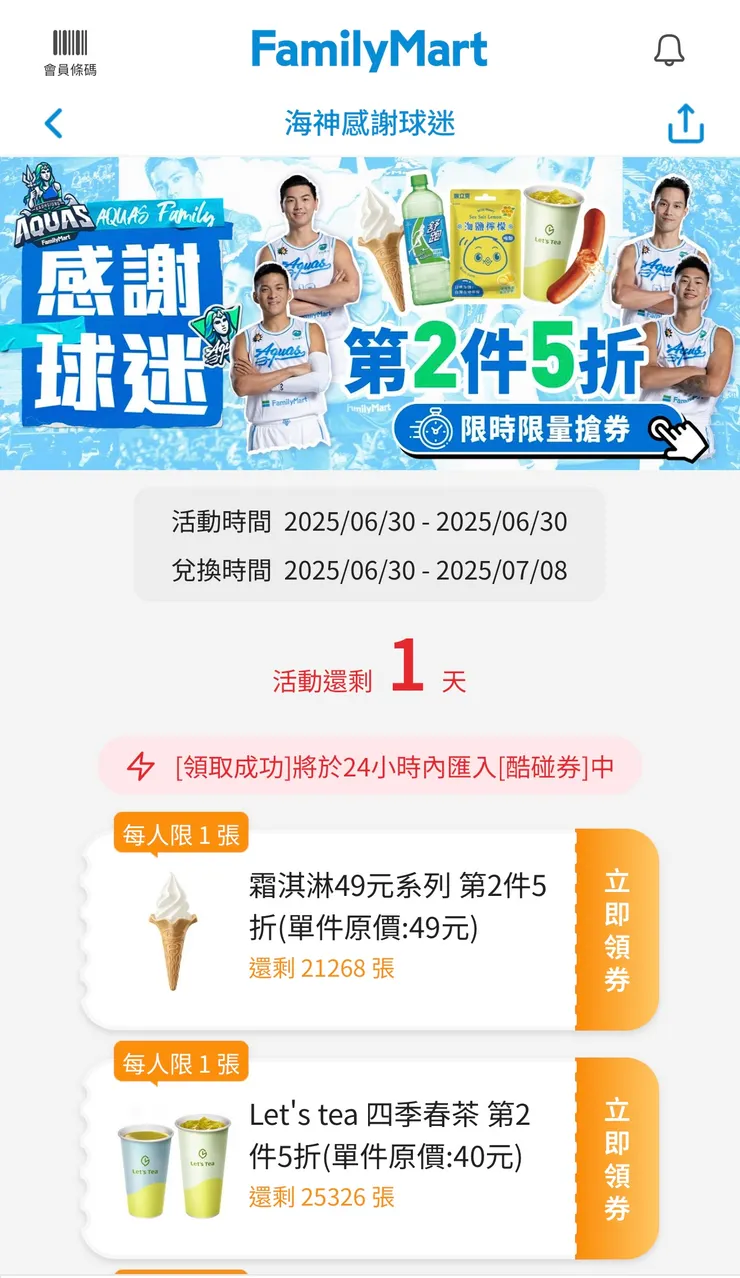The image size is (740, 1278).
Task: Claim the 霜淇淋49元系列 coupon now
Action: coord(617,930)
